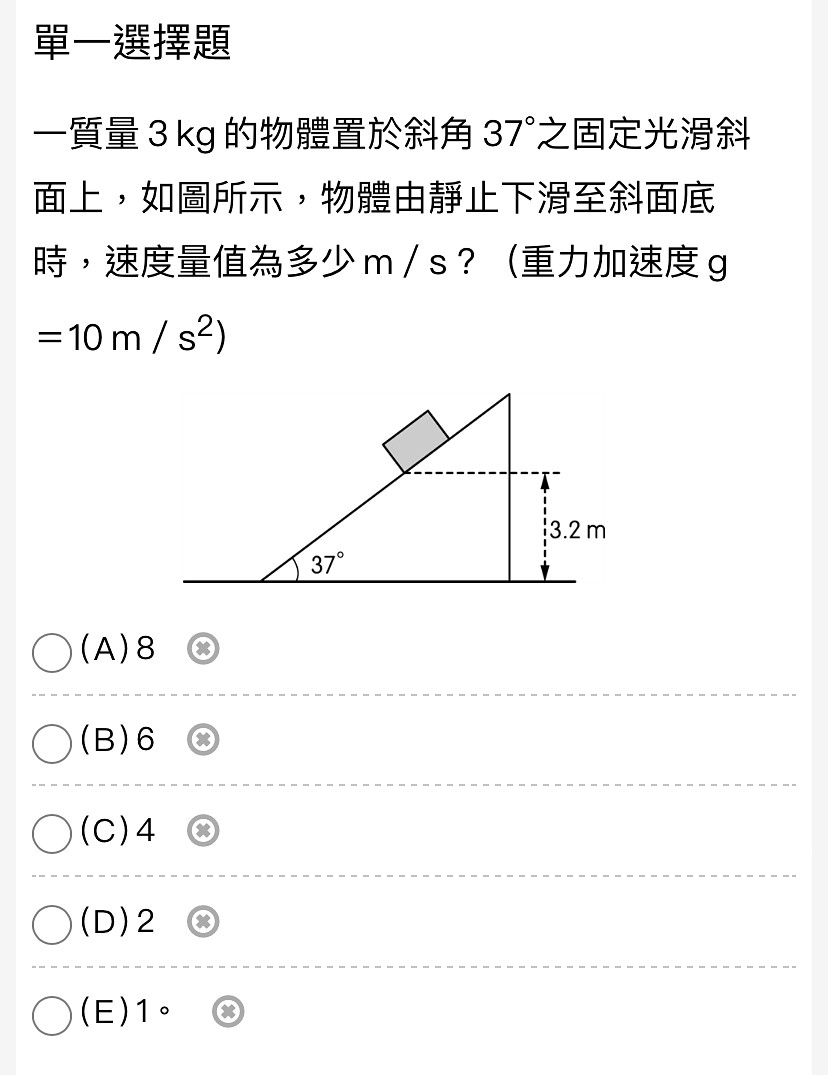Select answer option (B) 6
The height and width of the screenshot is (1075, 828).
[x=52, y=743]
